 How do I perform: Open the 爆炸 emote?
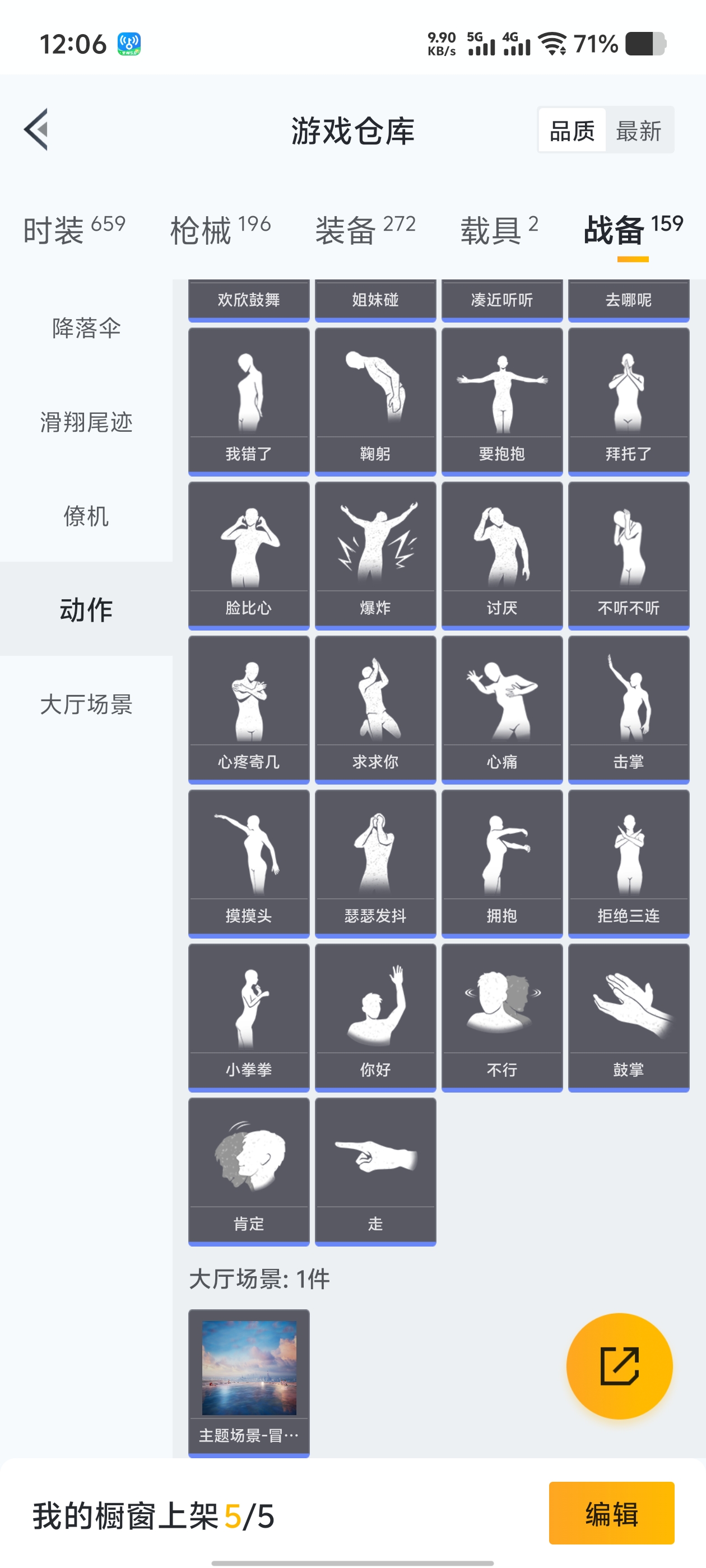(x=375, y=556)
